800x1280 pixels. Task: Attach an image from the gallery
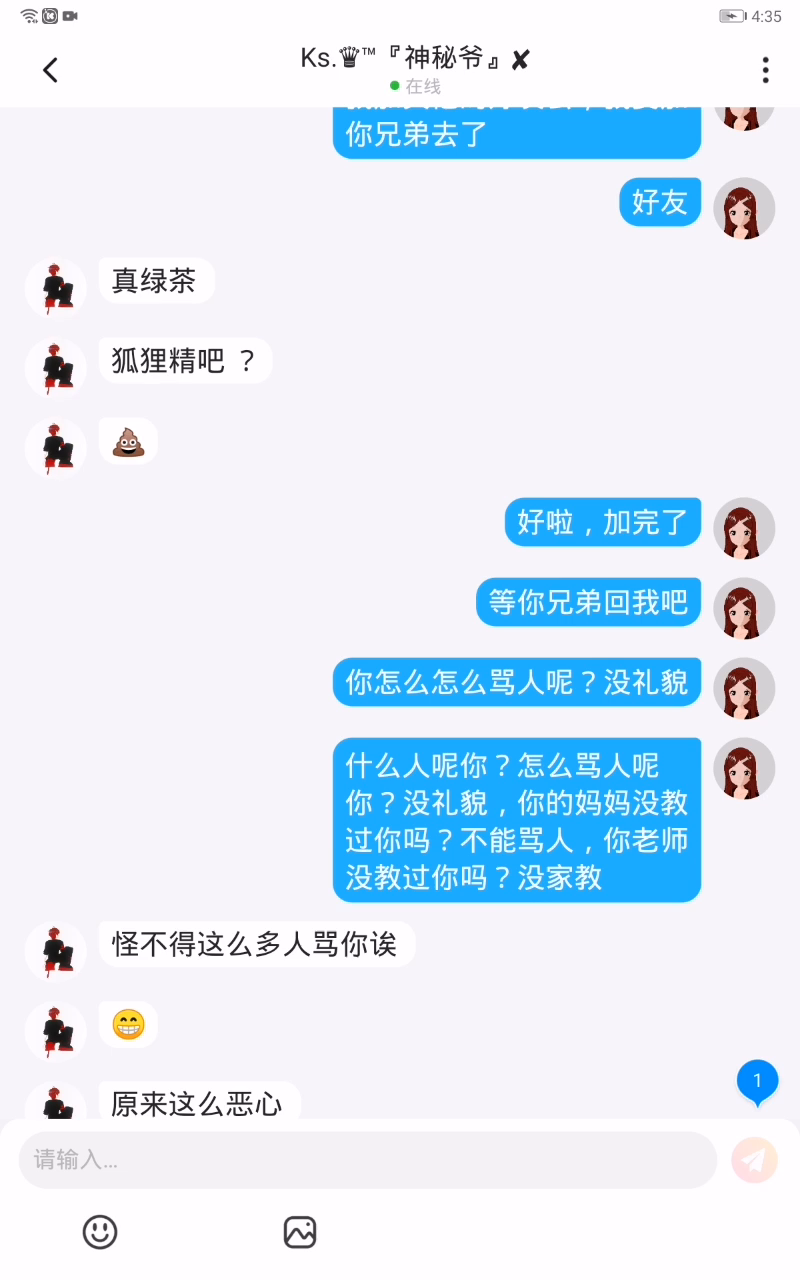300,1232
